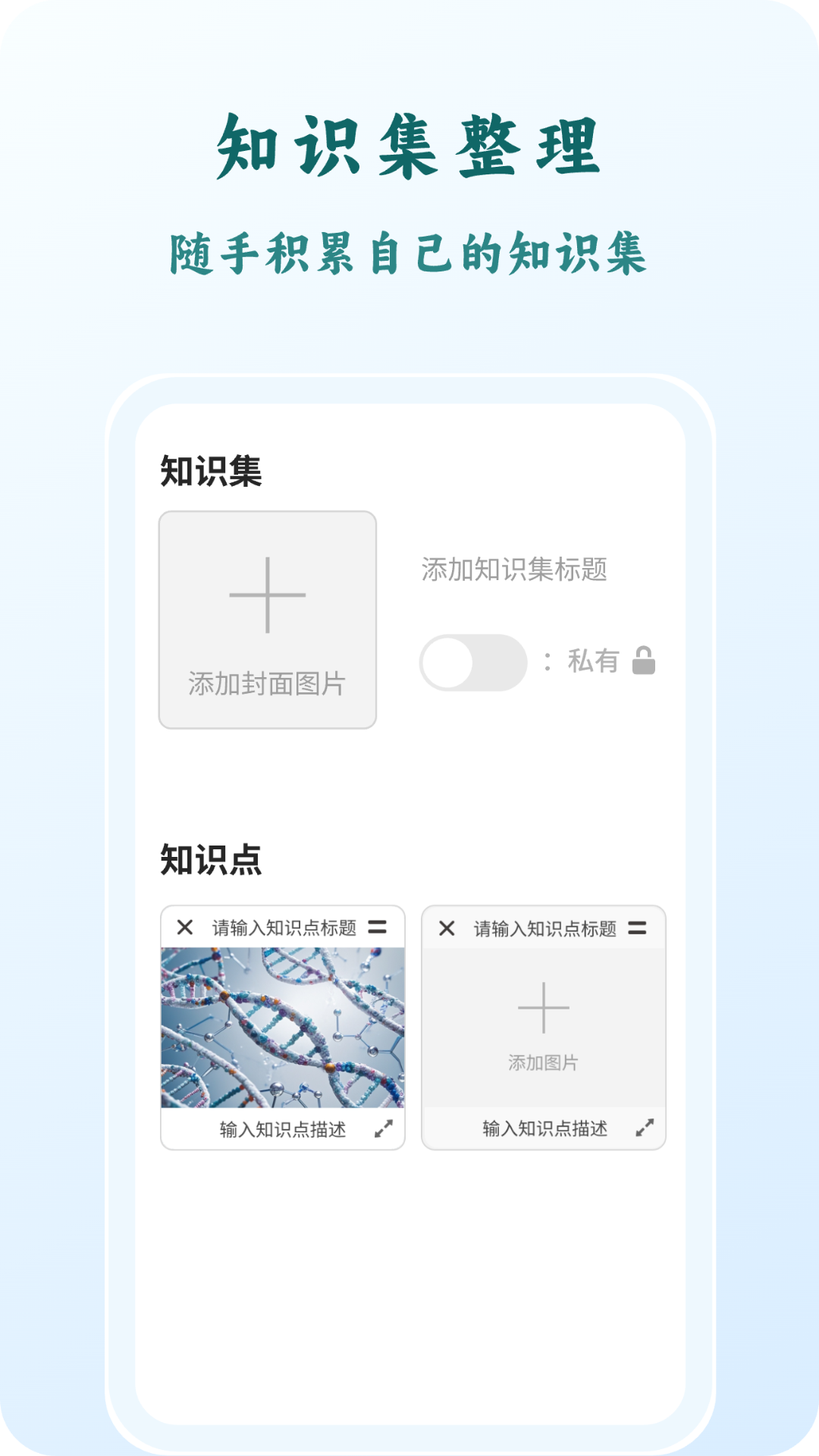Click the plus icon labeled 添加图片
819x1456 pixels.
coord(543,1009)
